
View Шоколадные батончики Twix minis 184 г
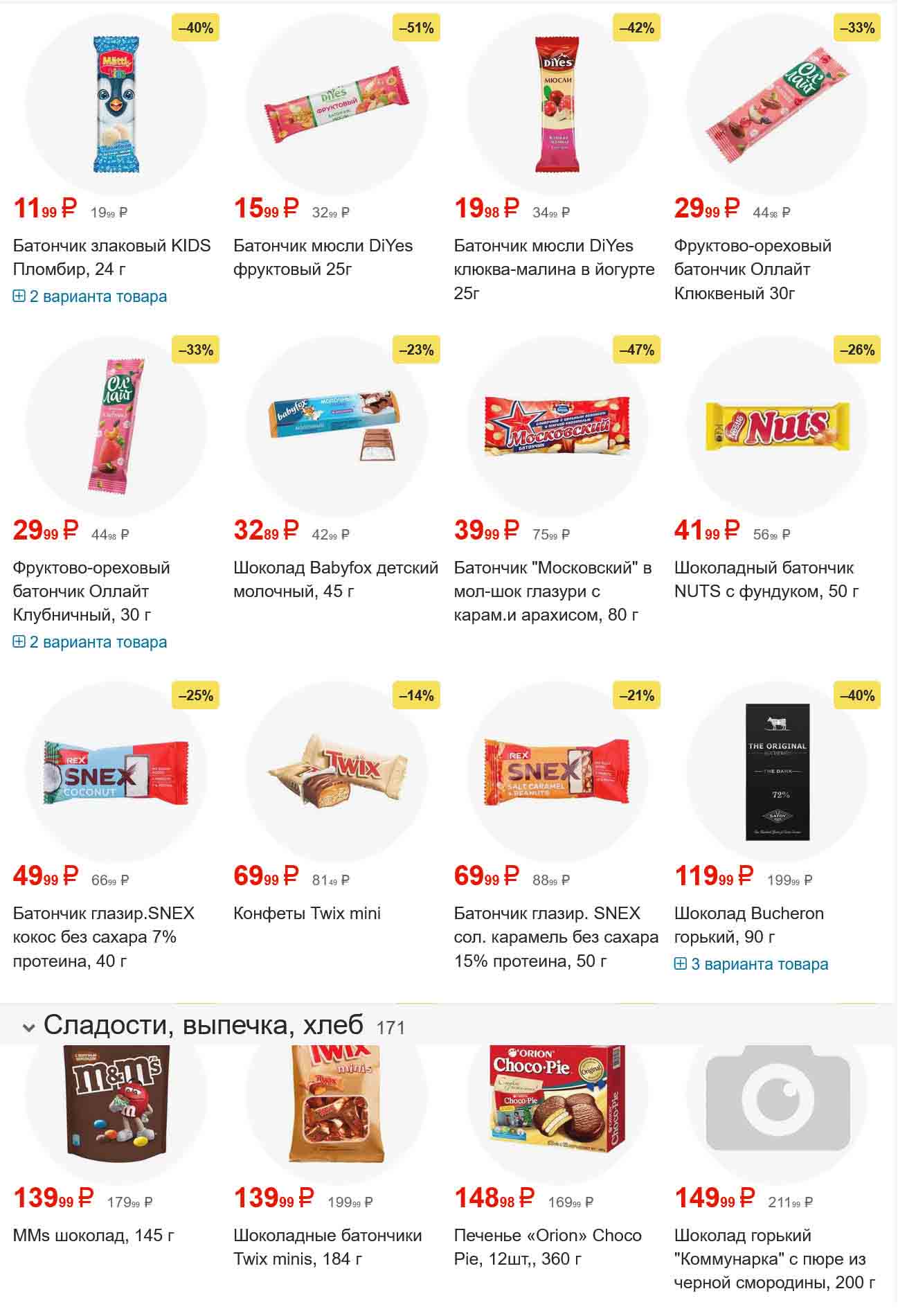[x=327, y=1247]
